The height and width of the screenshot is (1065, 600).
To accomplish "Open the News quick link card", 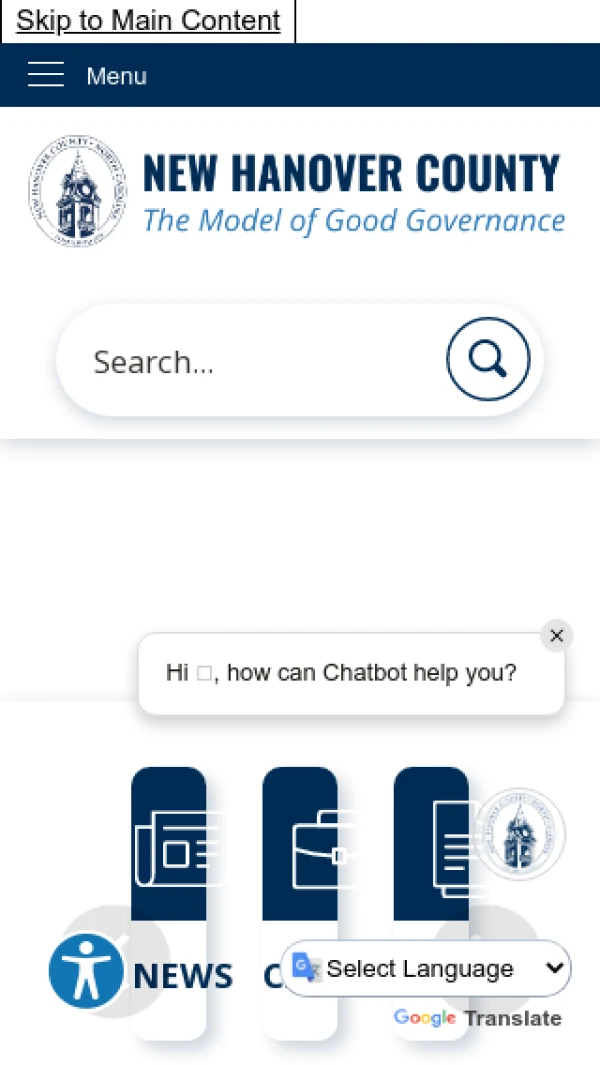I will point(168,843).
